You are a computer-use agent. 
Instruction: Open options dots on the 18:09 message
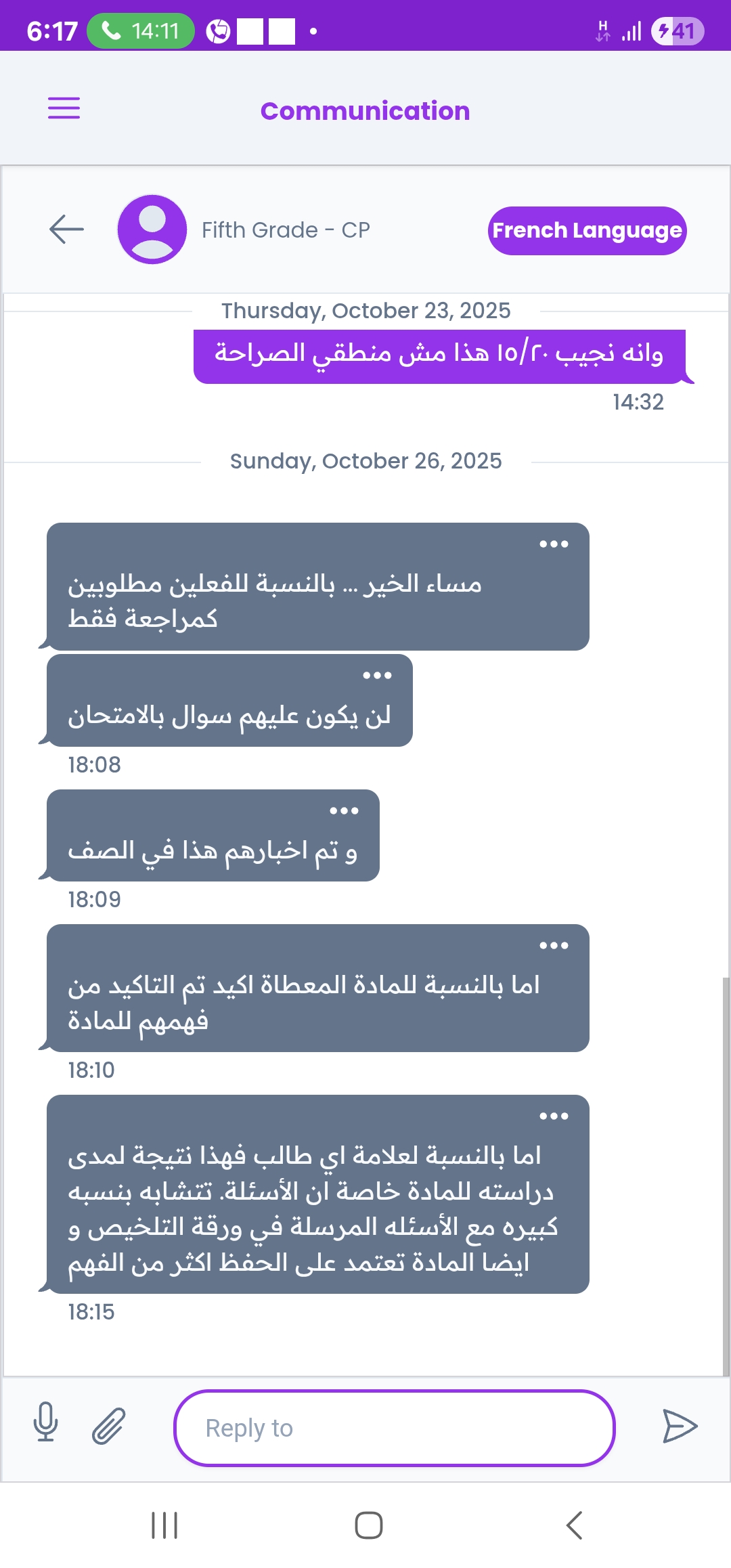(344, 811)
